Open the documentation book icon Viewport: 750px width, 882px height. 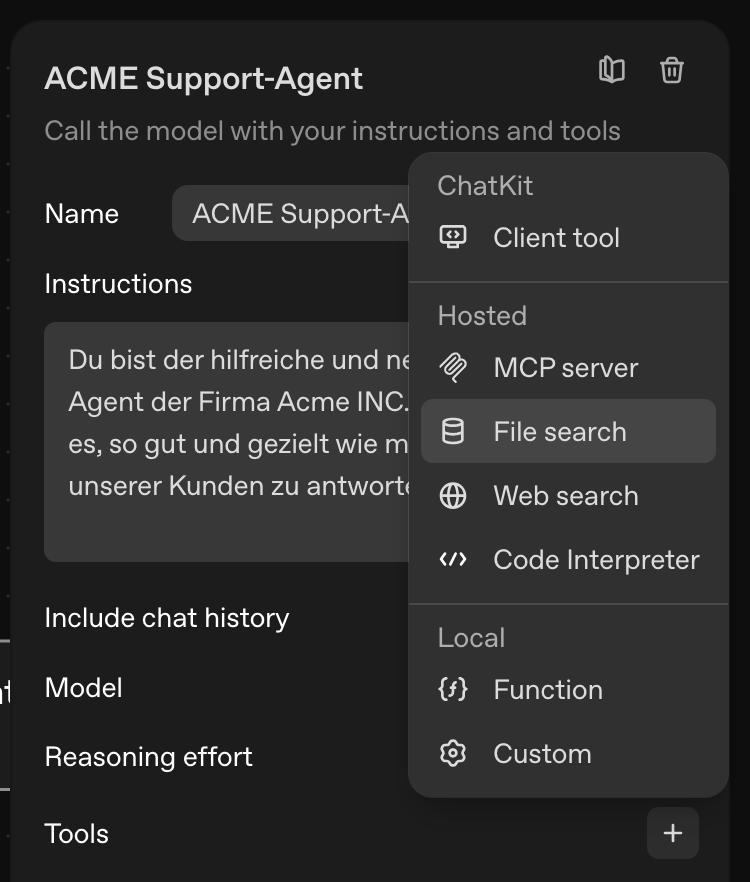click(x=611, y=70)
